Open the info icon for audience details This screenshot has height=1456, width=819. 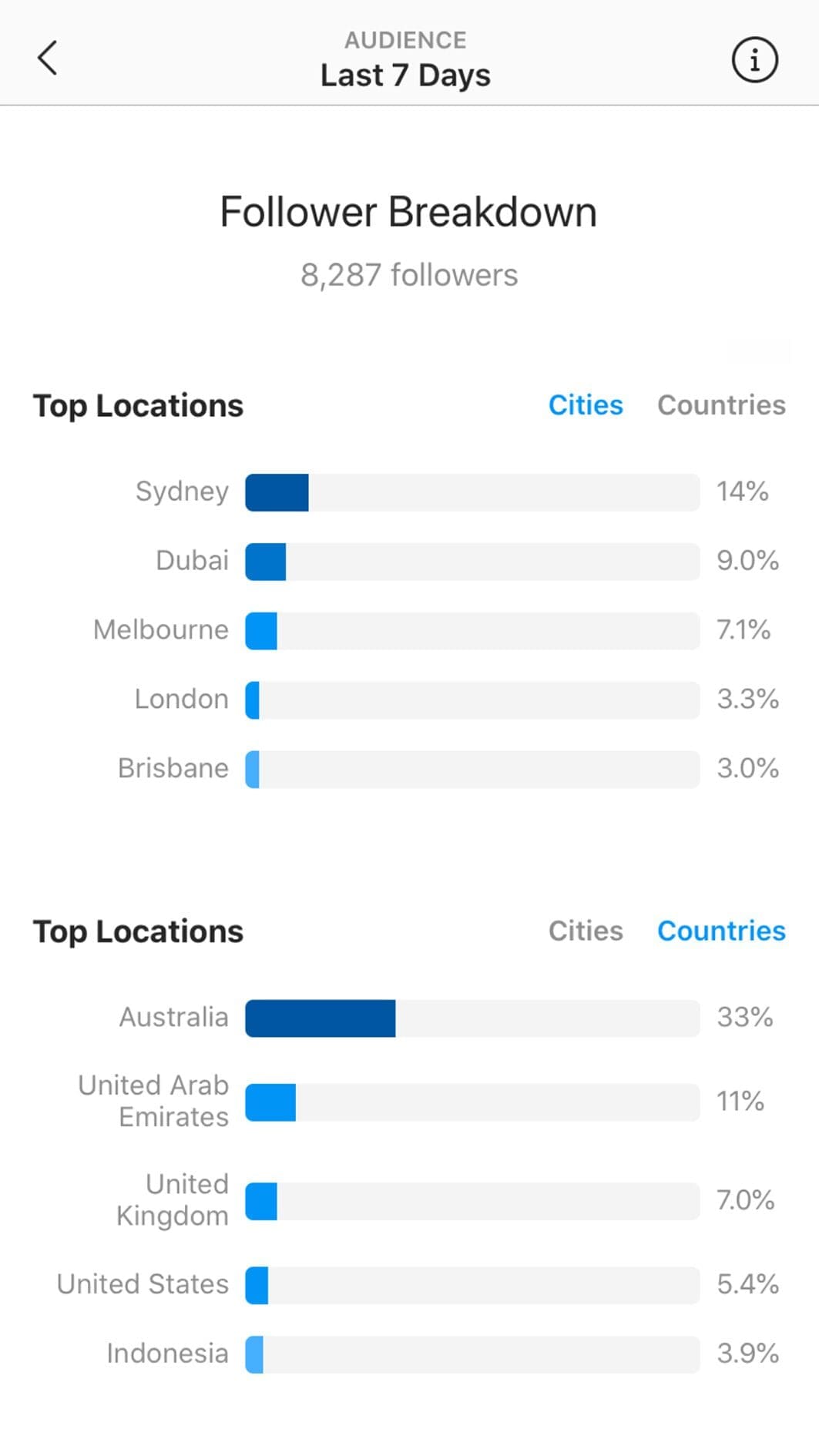753,59
